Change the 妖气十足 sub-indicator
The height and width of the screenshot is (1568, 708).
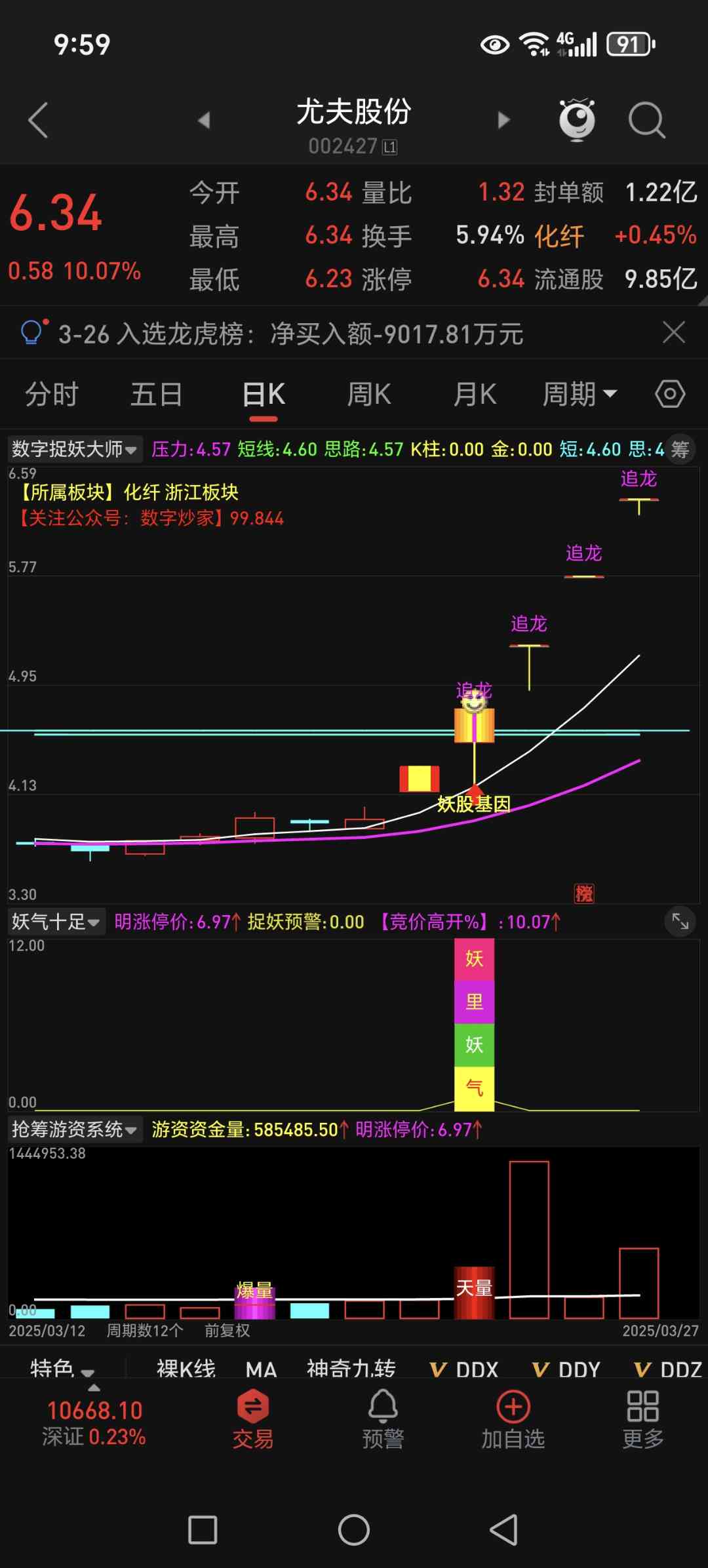(56, 922)
